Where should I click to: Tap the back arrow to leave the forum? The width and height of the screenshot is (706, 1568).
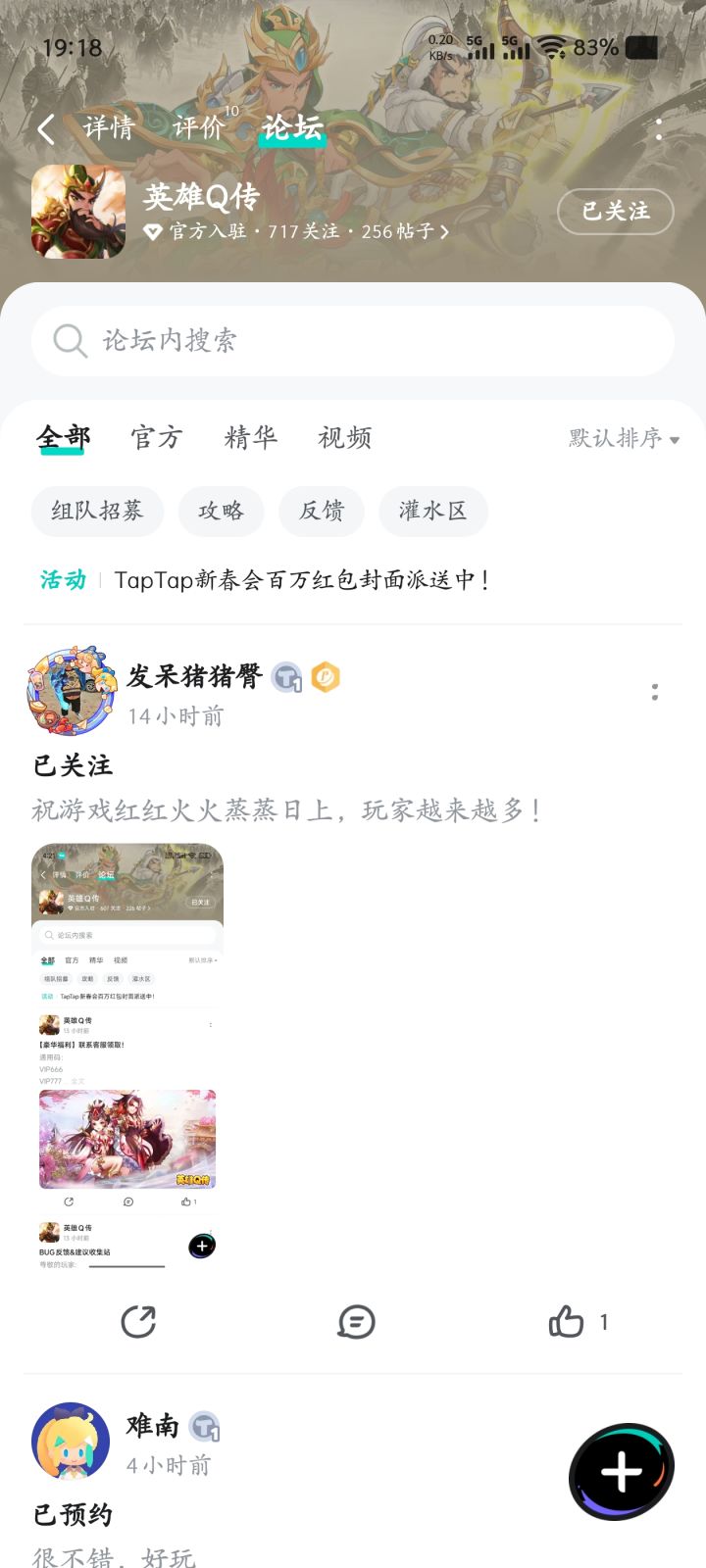pos(45,129)
